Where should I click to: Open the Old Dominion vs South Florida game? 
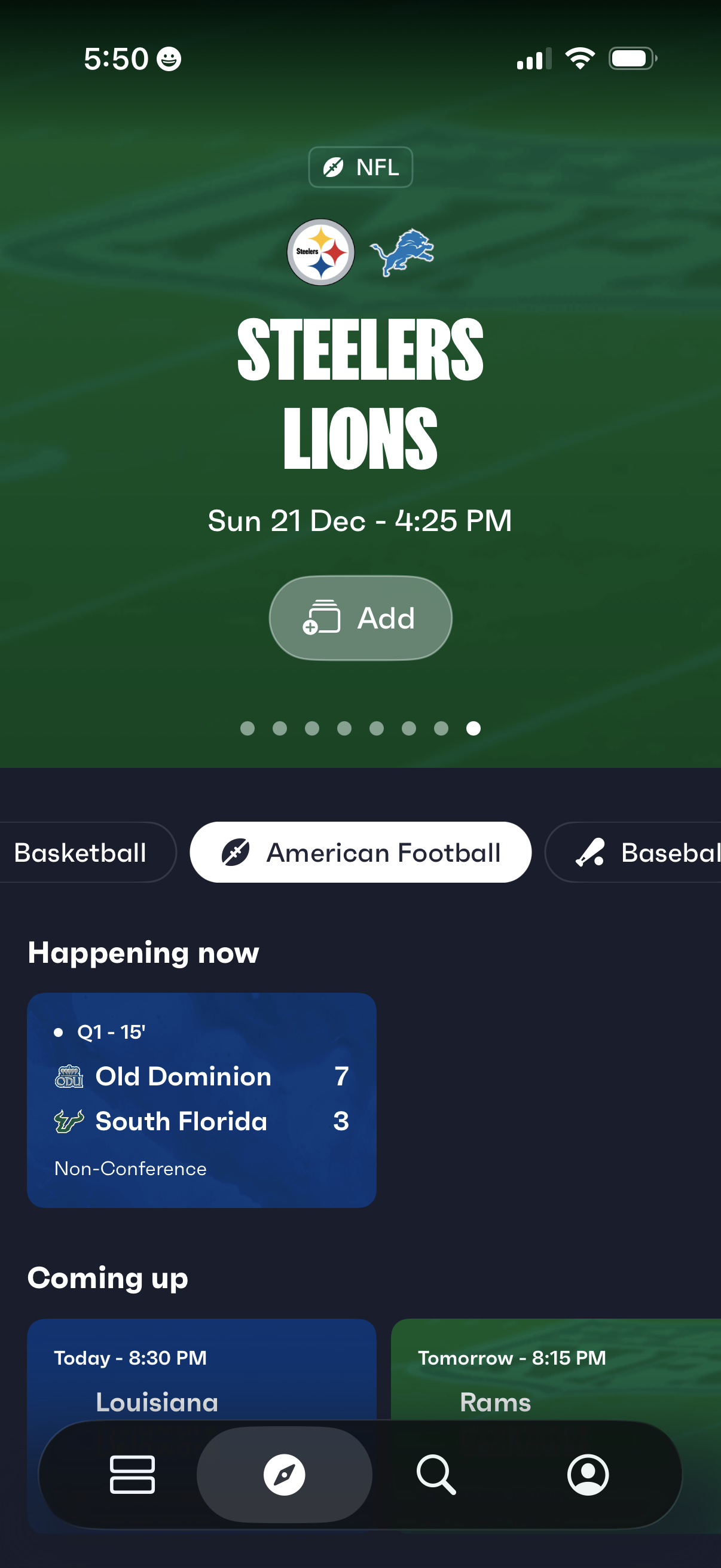pyautogui.click(x=201, y=1099)
